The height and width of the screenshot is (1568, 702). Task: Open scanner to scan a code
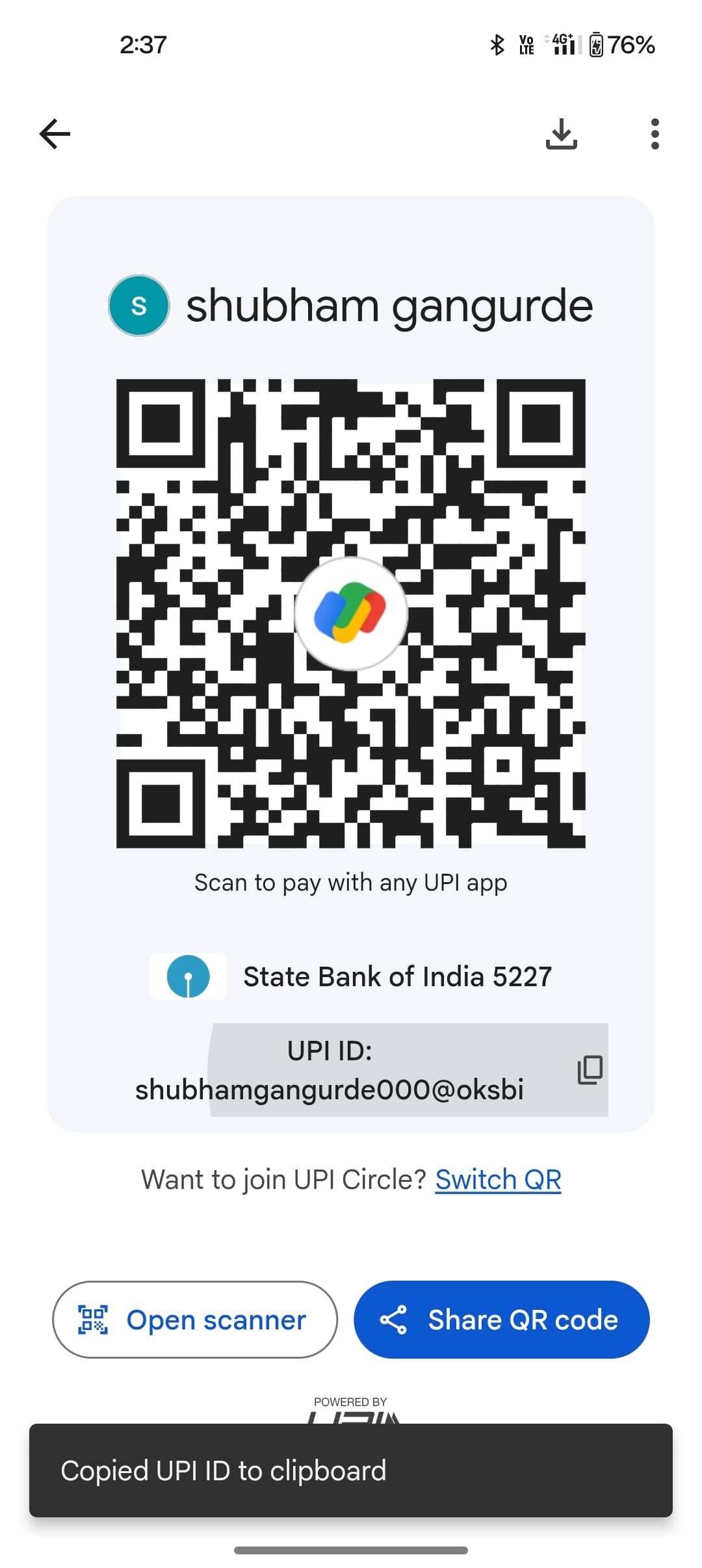pos(195,1320)
